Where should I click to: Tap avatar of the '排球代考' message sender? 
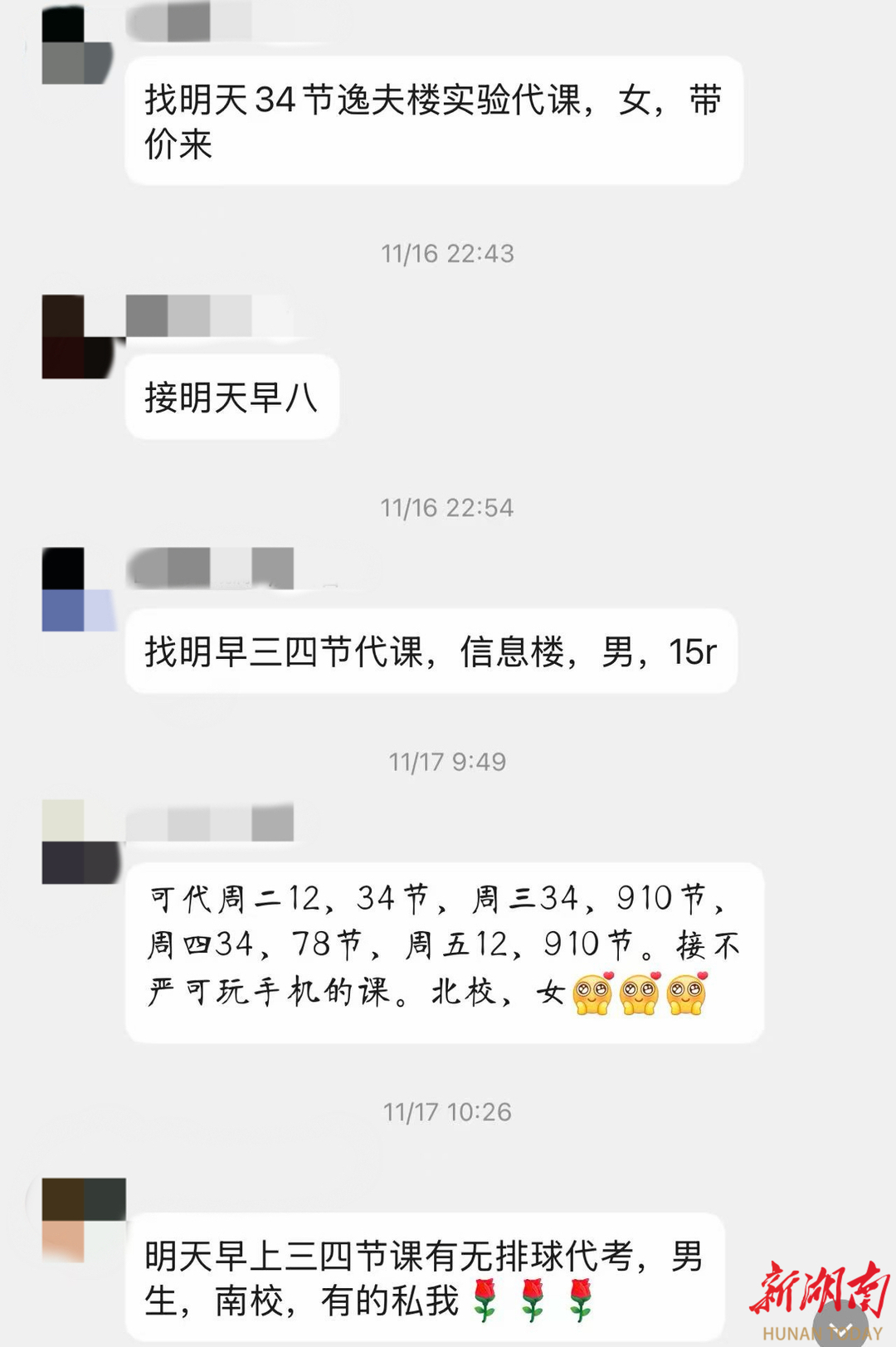(x=83, y=1219)
